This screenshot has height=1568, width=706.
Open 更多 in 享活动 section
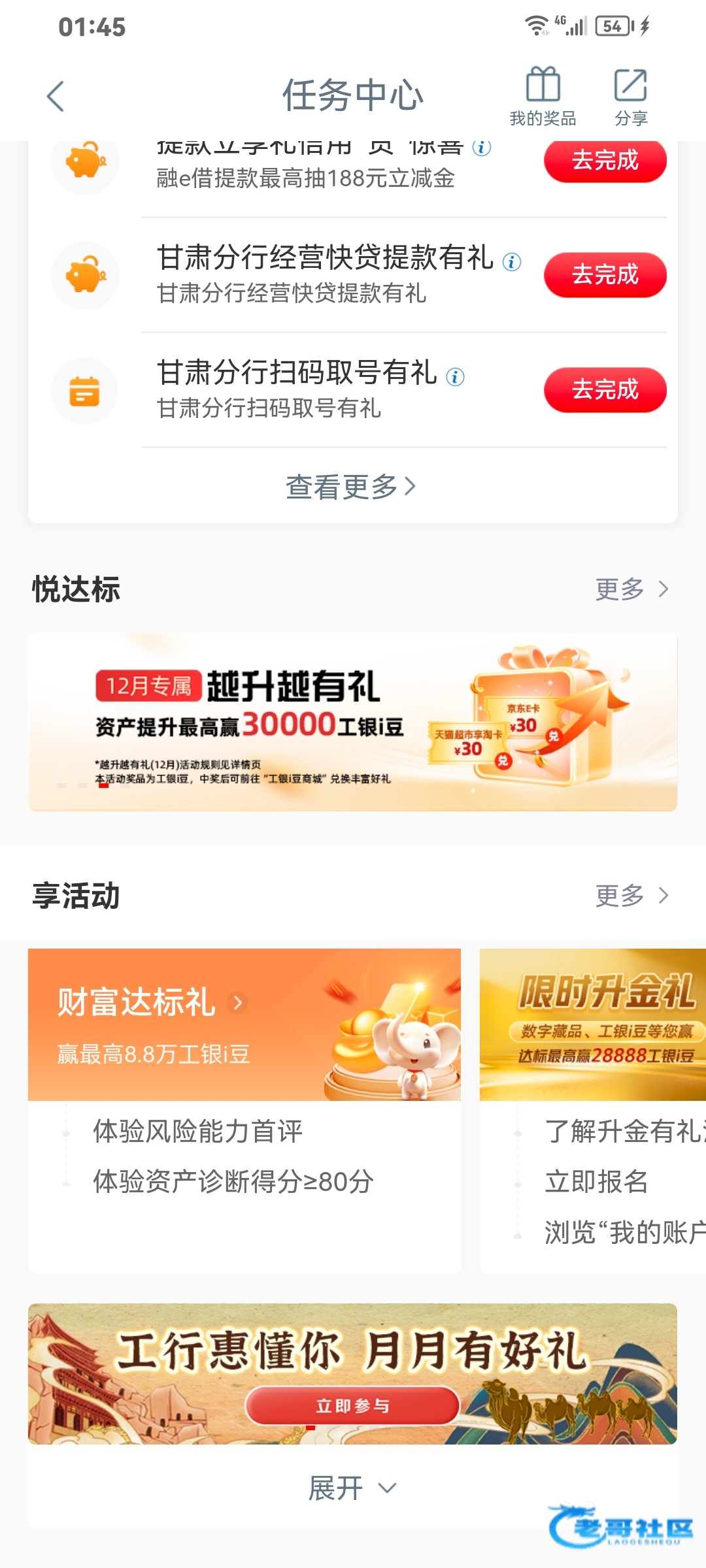(x=631, y=896)
